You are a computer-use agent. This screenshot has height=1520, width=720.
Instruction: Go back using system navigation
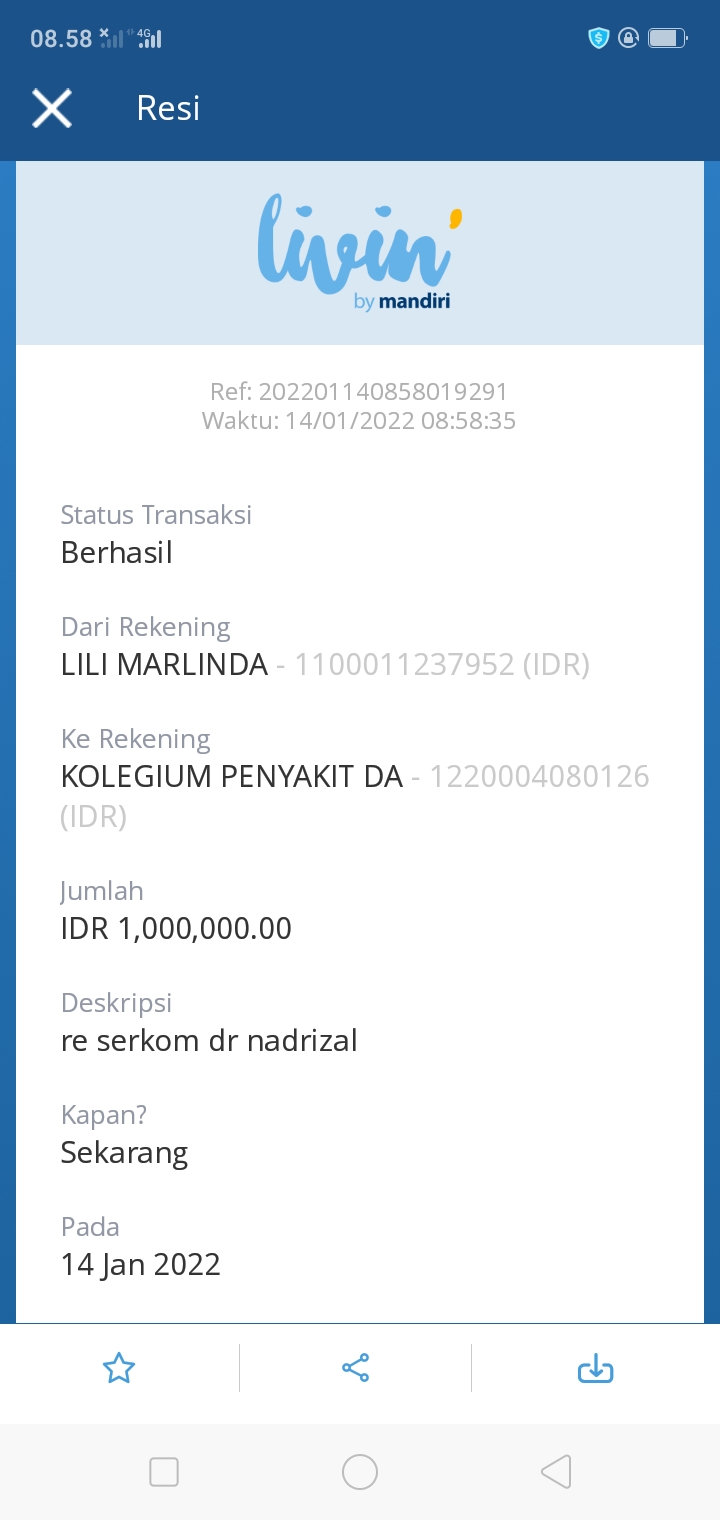[x=555, y=1472]
